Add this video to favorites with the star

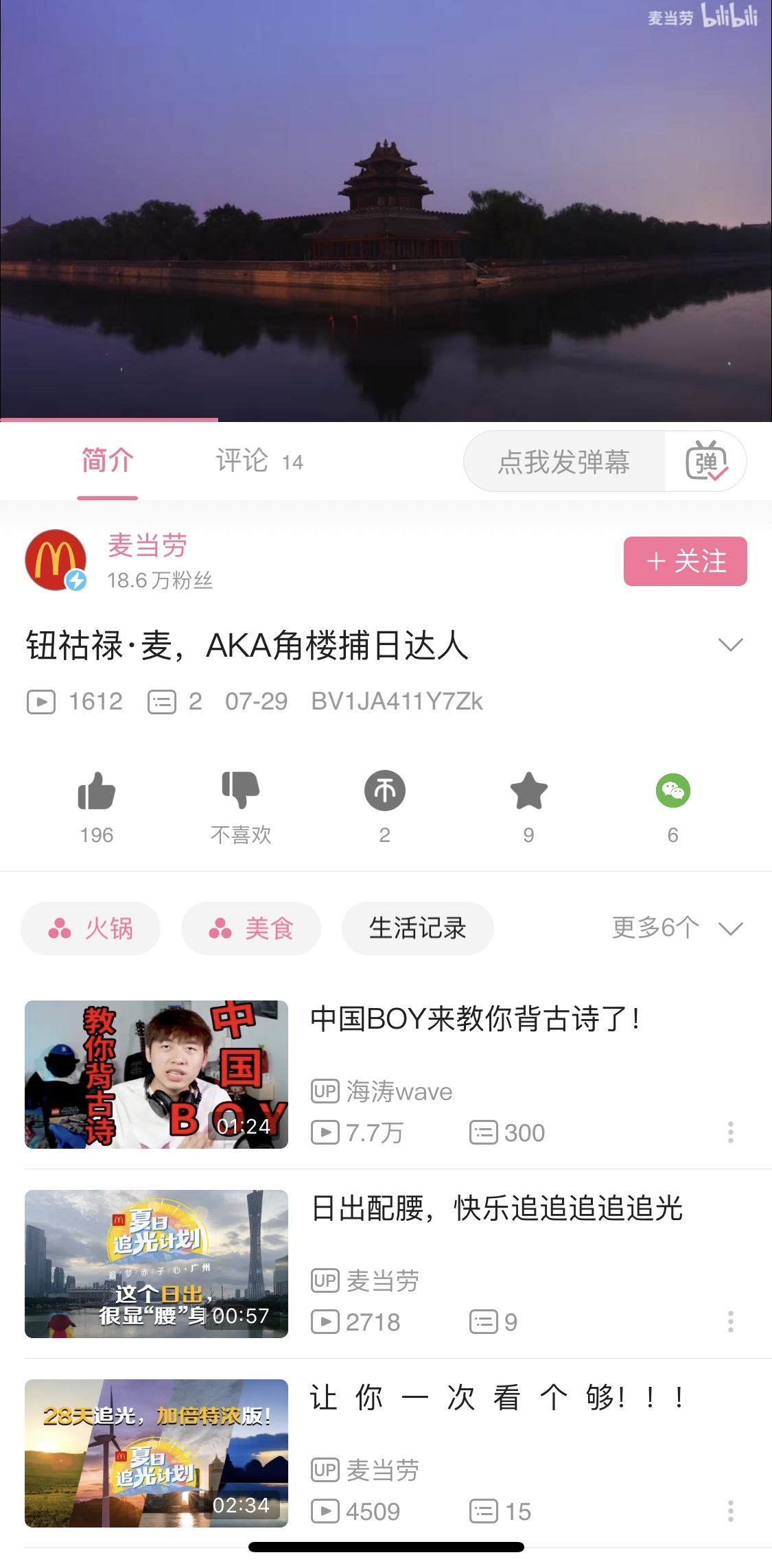point(528,791)
